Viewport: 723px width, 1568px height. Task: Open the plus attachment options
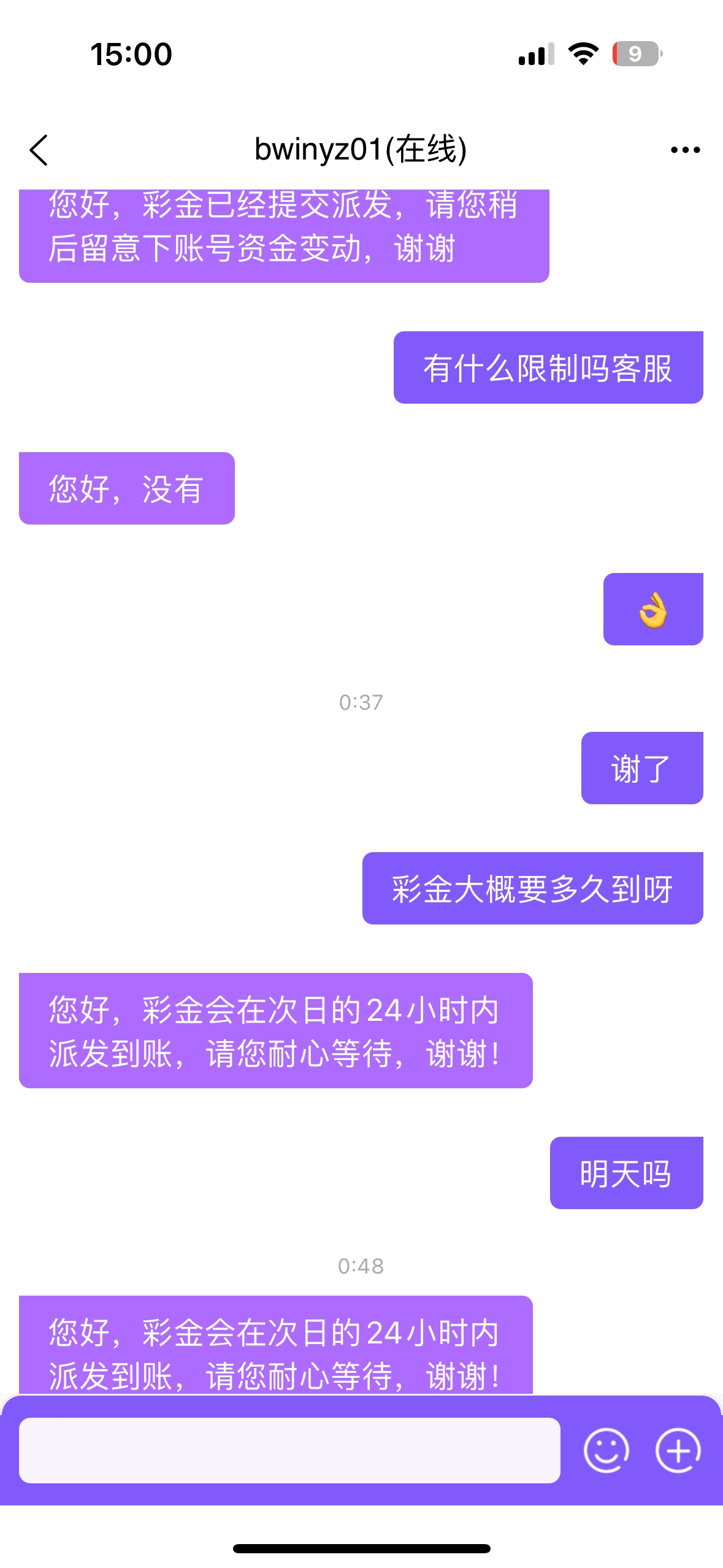[678, 1451]
